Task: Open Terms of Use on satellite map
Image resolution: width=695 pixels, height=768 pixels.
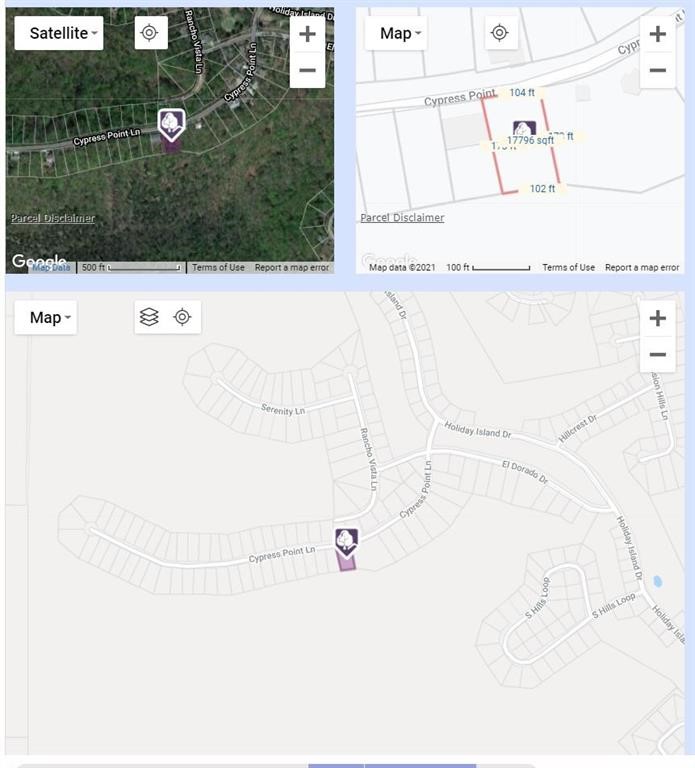Action: pos(218,267)
